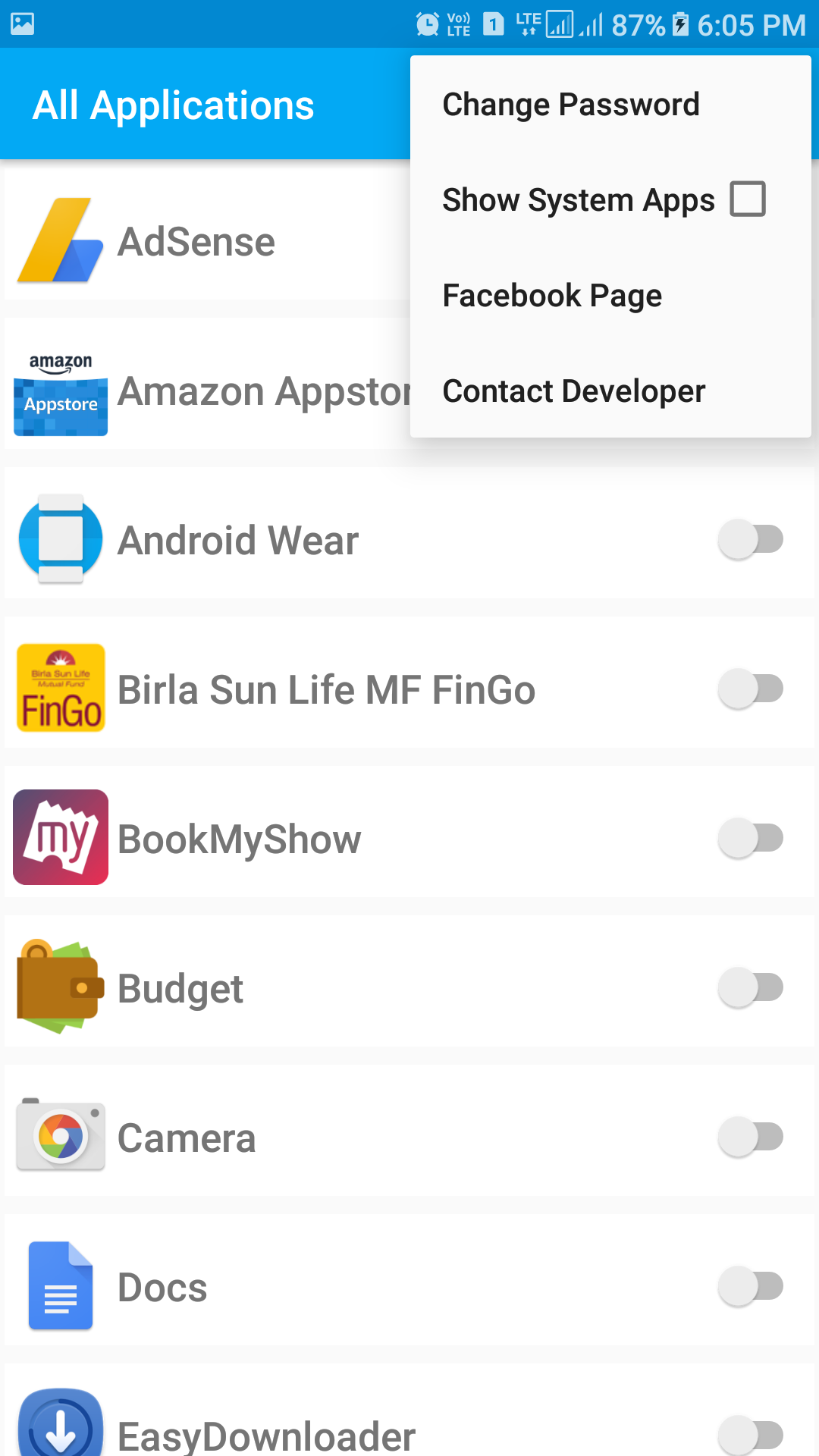Screen dimensions: 819x1456
Task: Select Change Password from the menu
Action: click(x=570, y=104)
